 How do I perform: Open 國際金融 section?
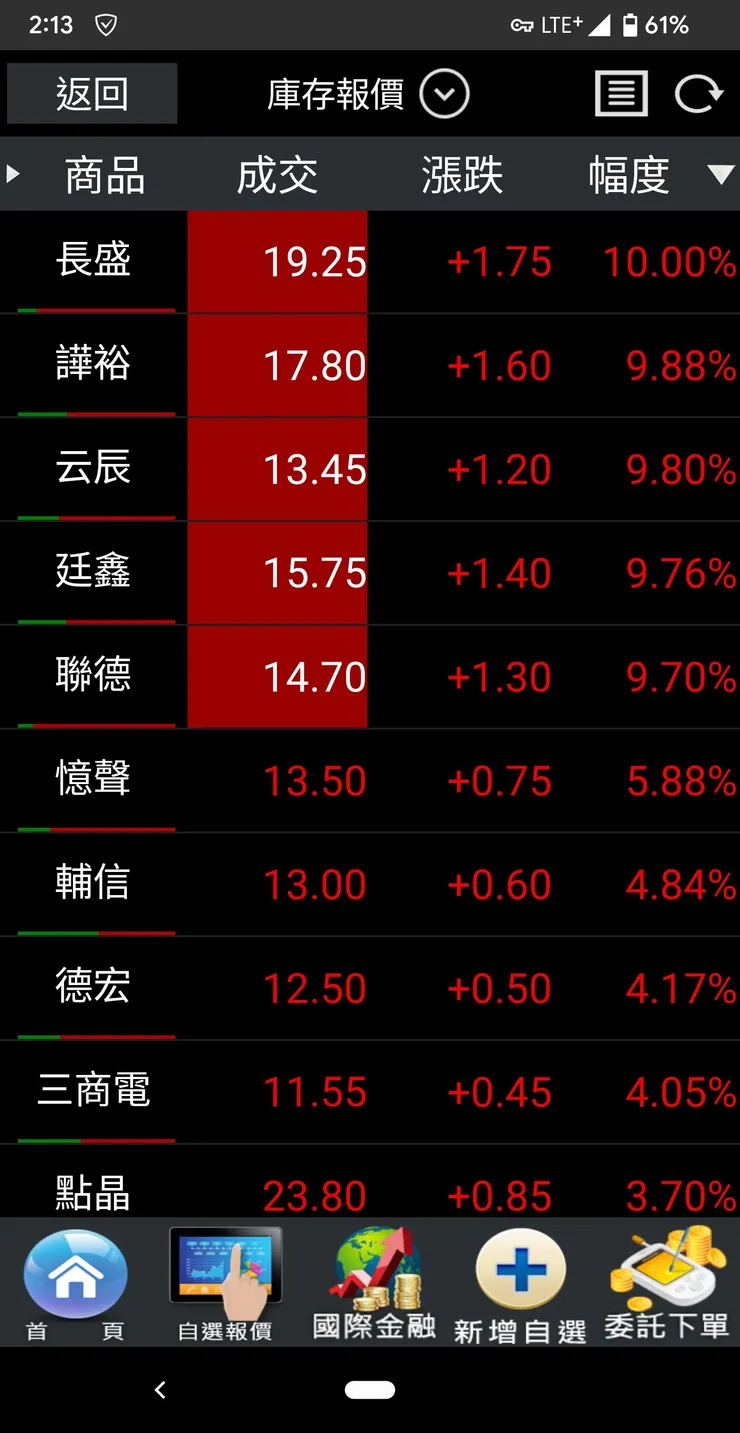374,1284
